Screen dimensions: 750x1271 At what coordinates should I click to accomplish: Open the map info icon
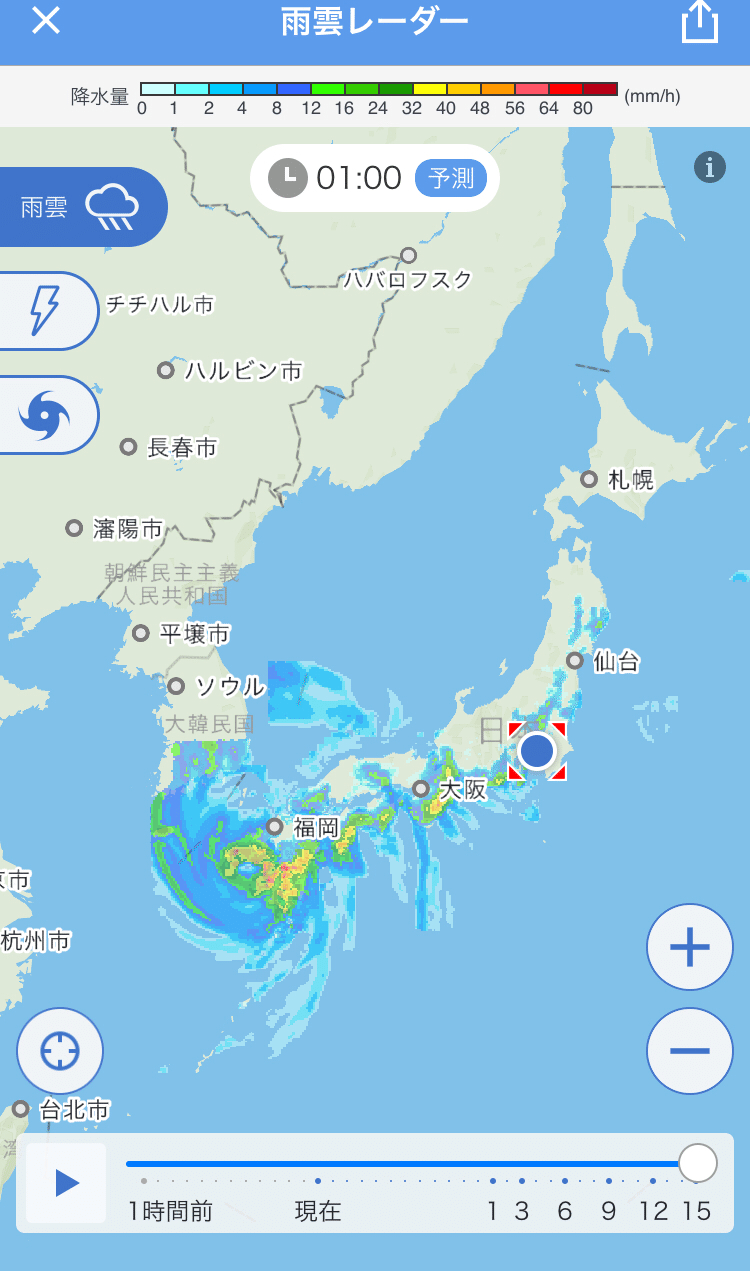pyautogui.click(x=710, y=167)
